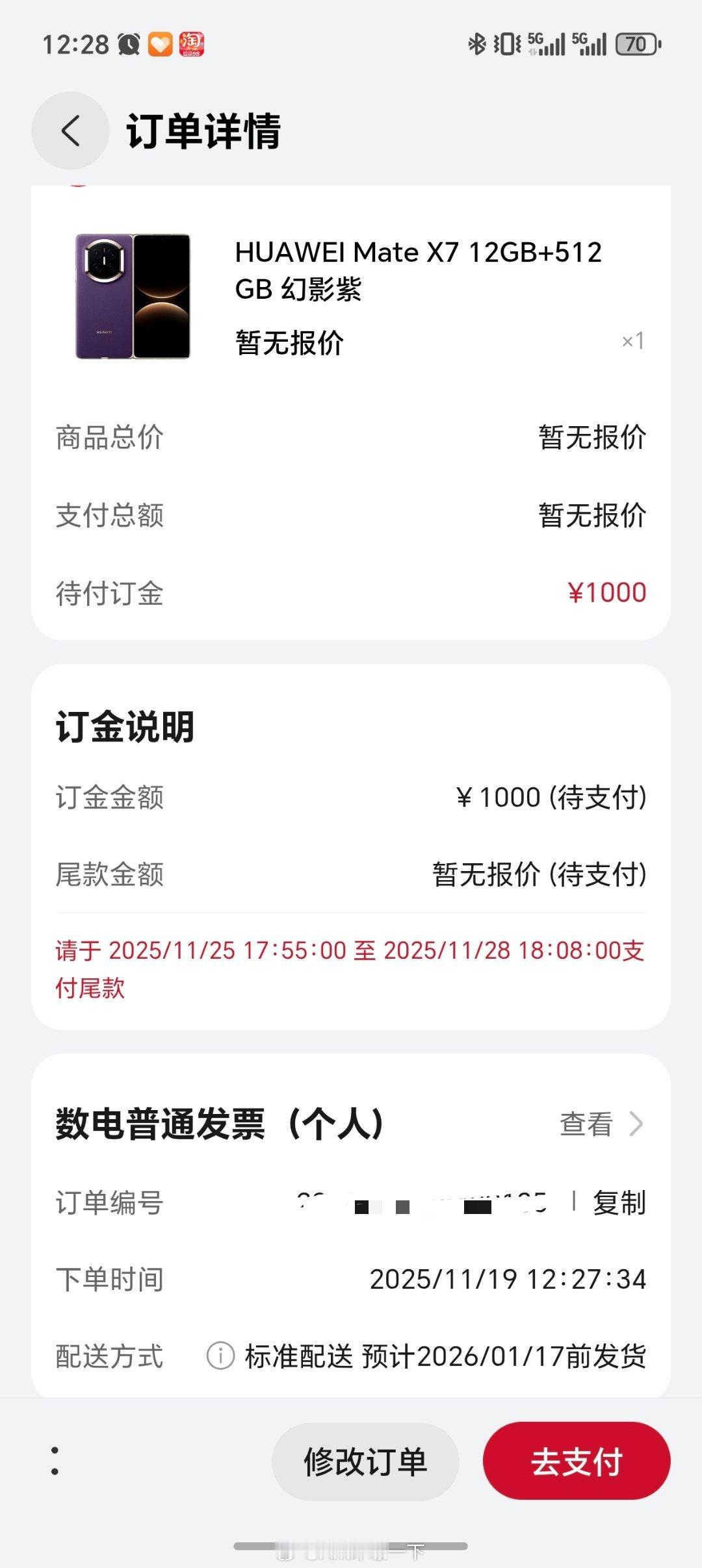The image size is (702, 1568).
Task: Tap the red ¥1000 pending deposit amount
Action: [608, 592]
